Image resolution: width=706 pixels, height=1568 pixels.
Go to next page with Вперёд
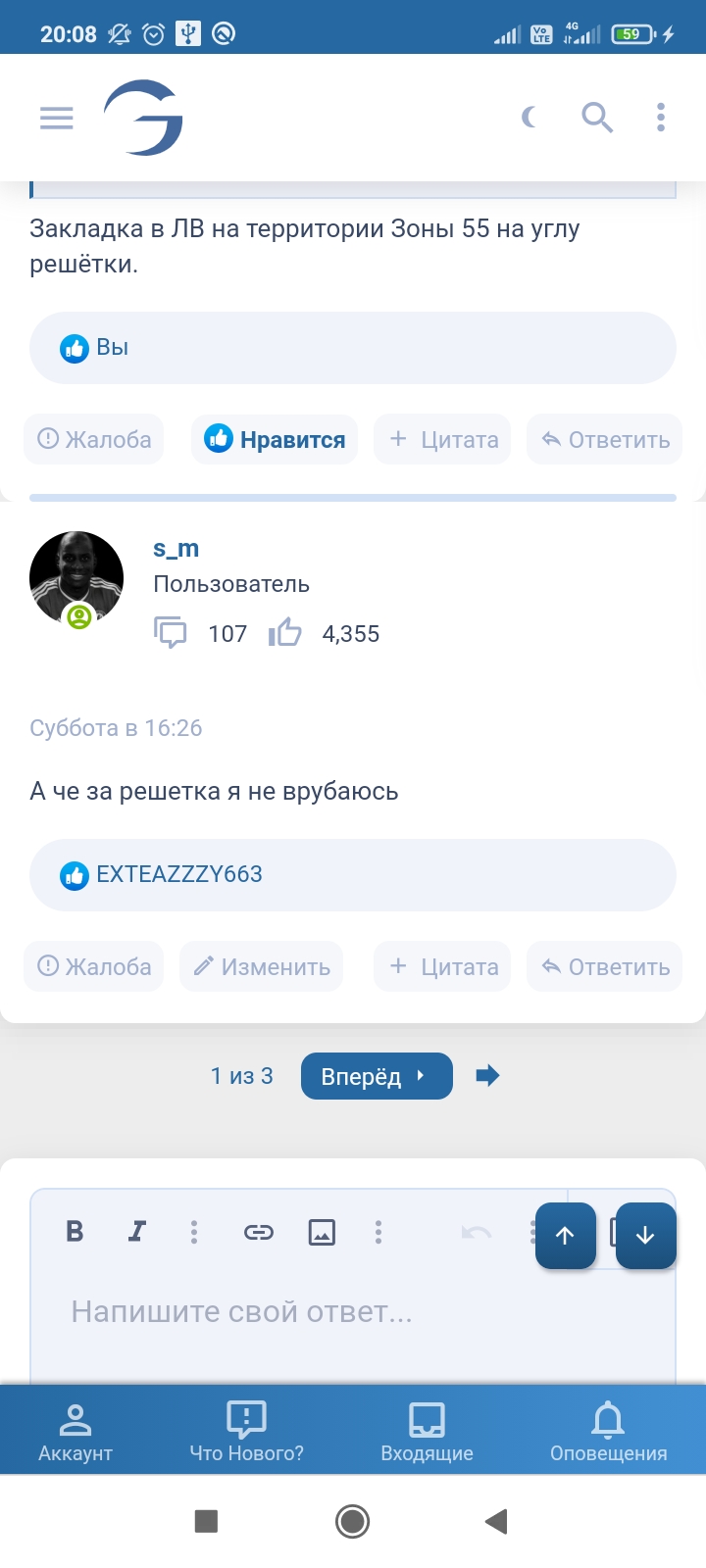377,1076
